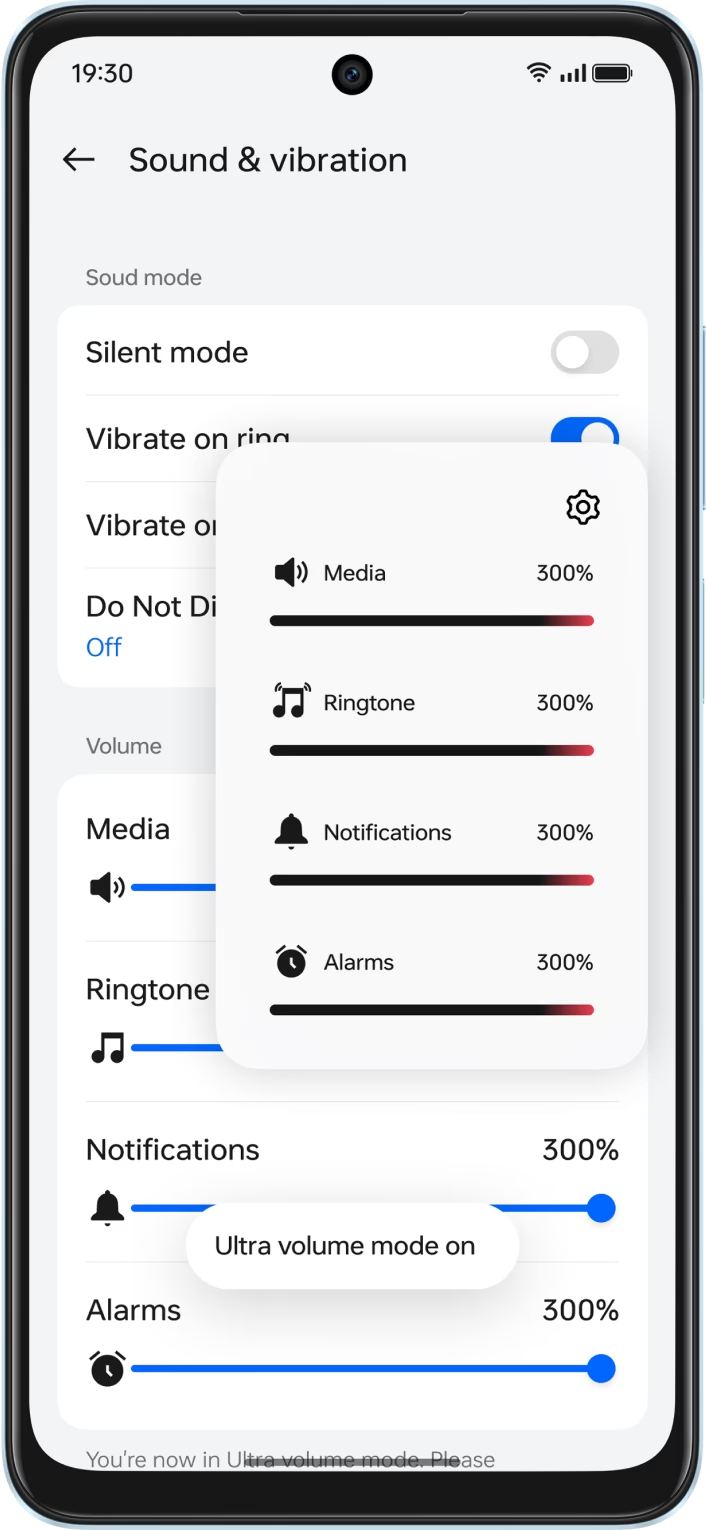This screenshot has width=706, height=1530.
Task: Set Notifications volume on the settings page slider
Action: [x=600, y=1209]
